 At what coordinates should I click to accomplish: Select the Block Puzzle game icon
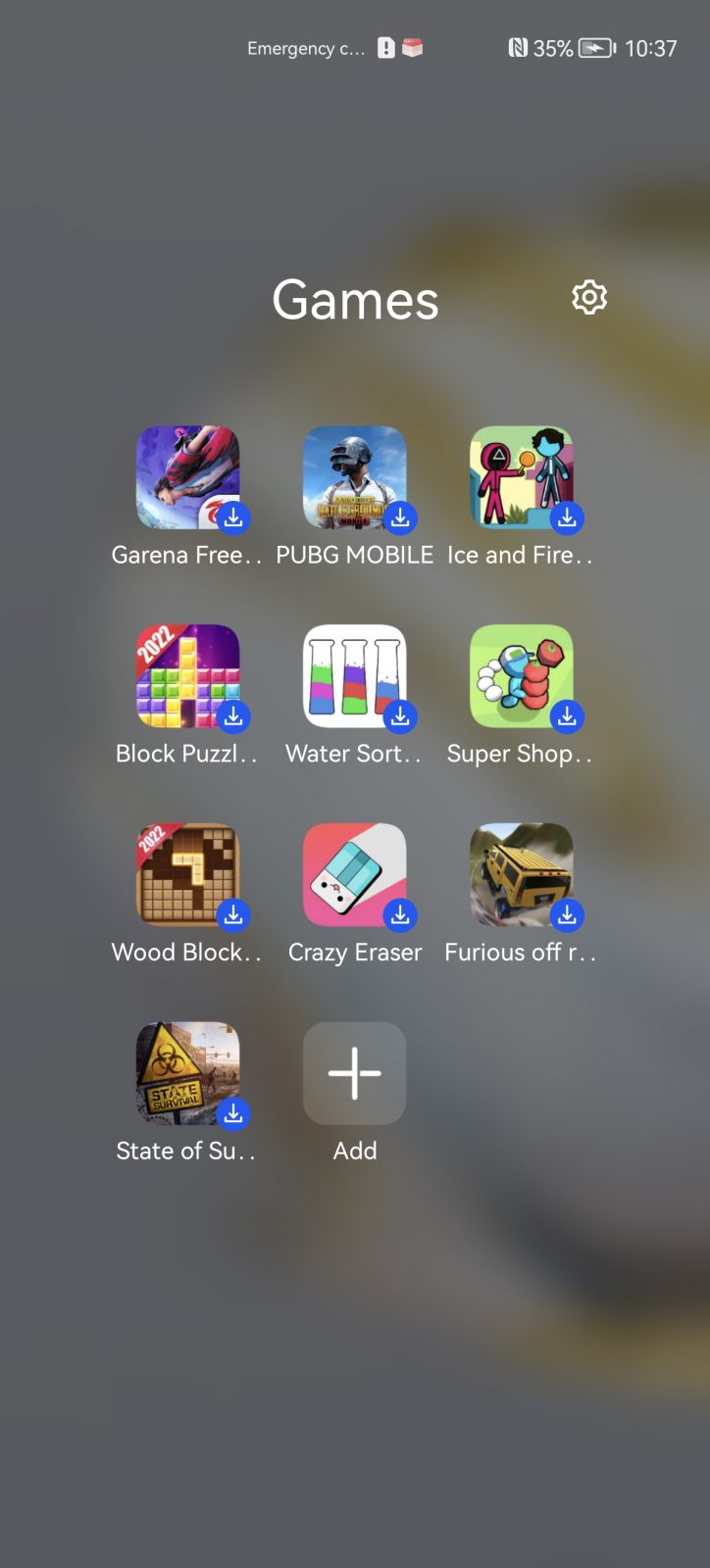187,676
